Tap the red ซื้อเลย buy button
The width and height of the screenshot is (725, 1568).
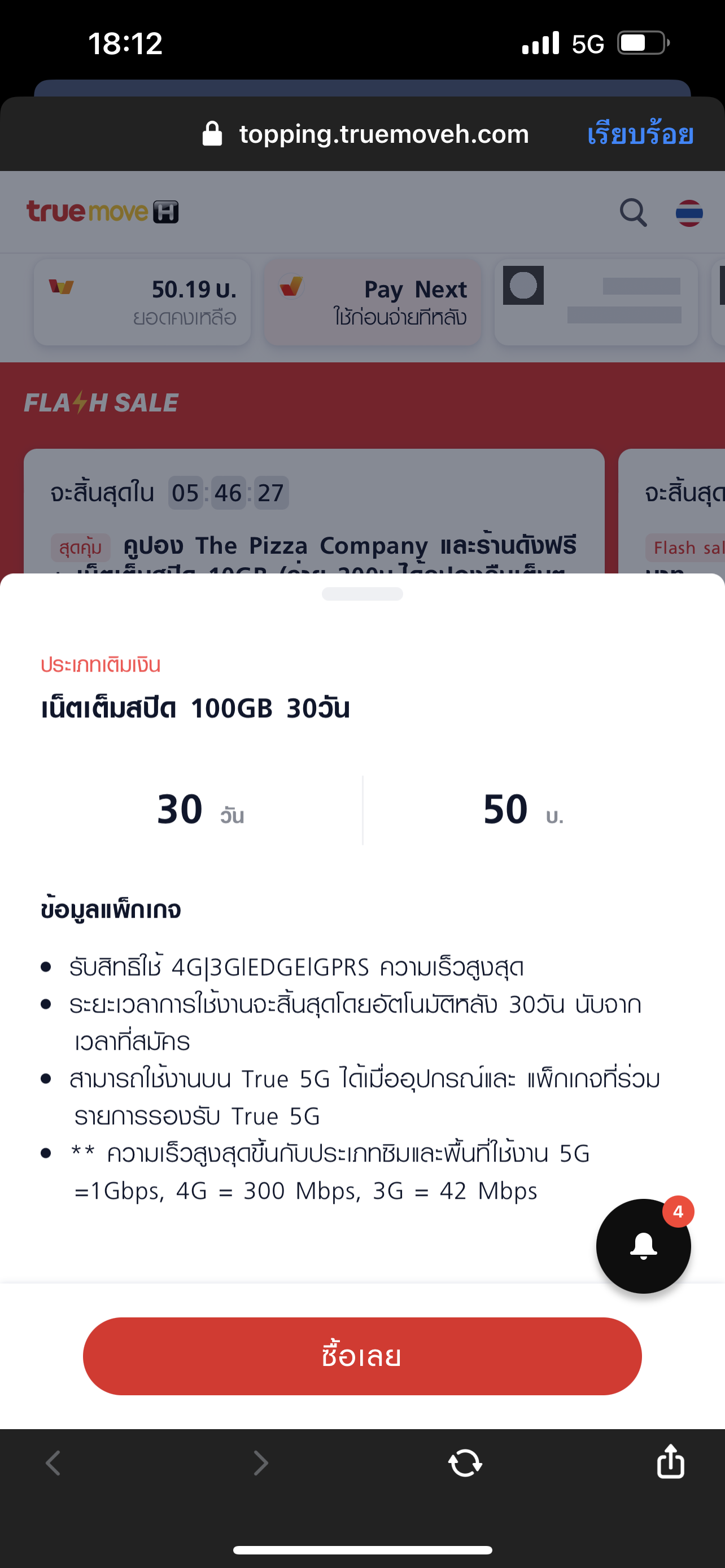[x=362, y=1356]
